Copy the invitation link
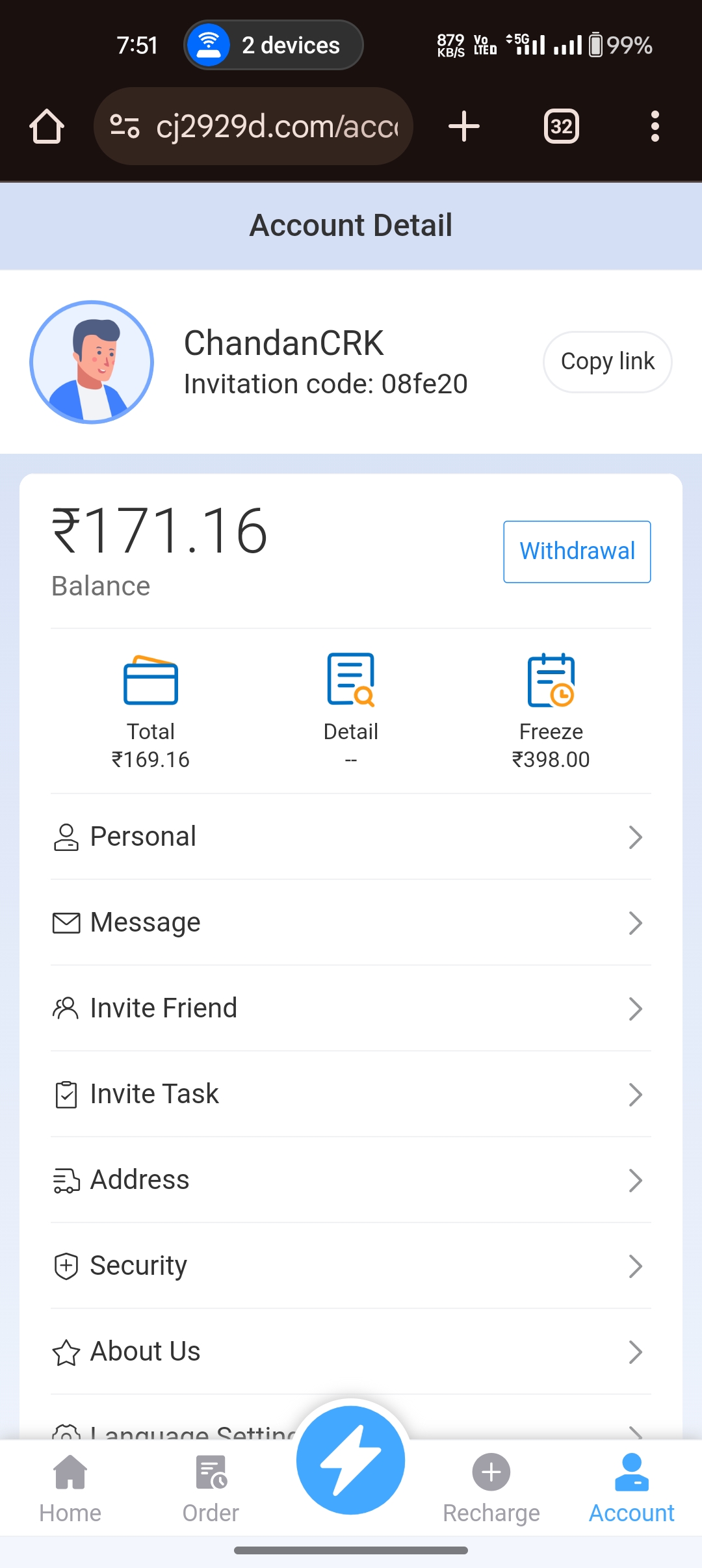 [607, 361]
